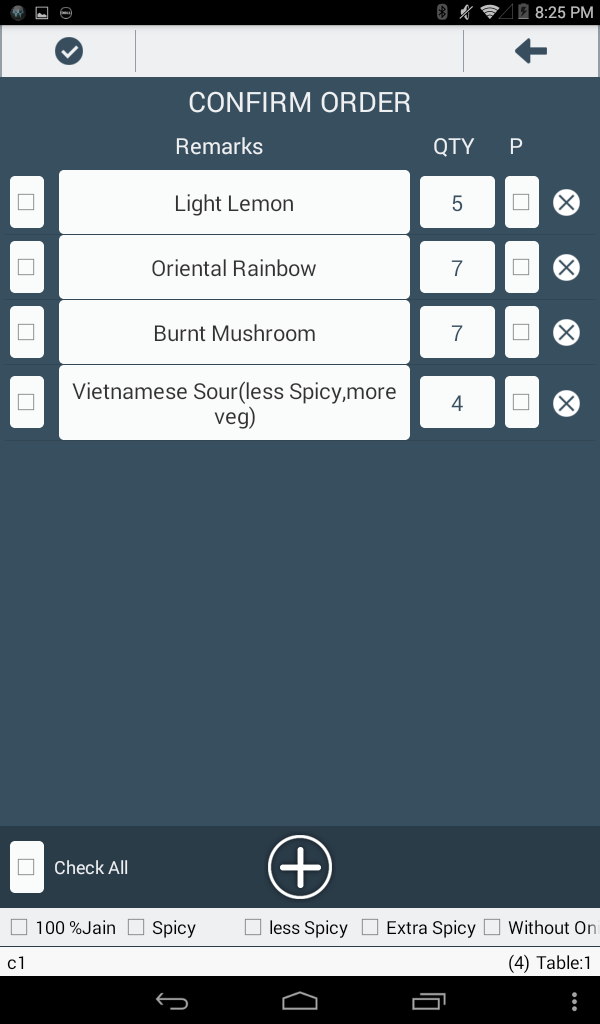Go back using the top arrow
Image resolution: width=600 pixels, height=1024 pixels.
tap(530, 51)
